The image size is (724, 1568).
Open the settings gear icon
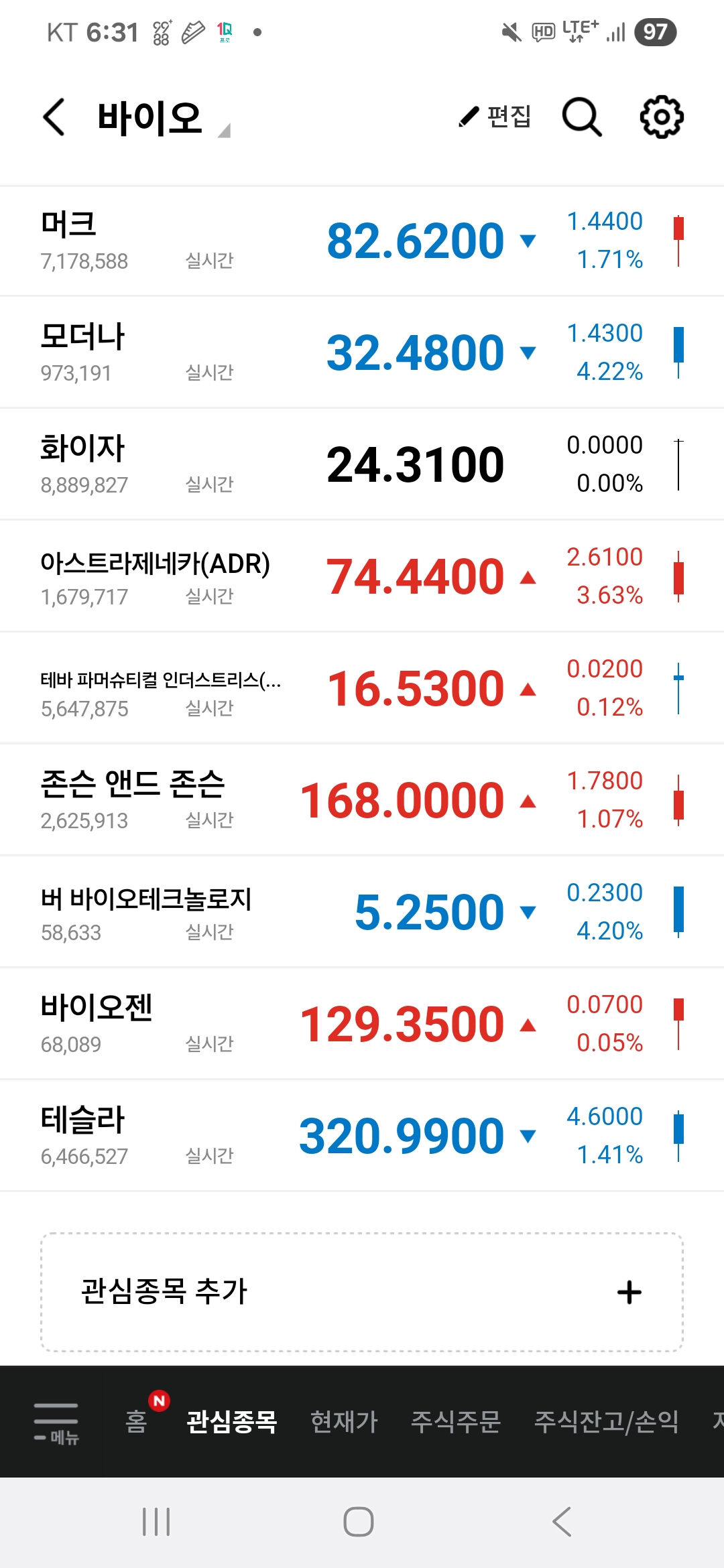pos(662,117)
